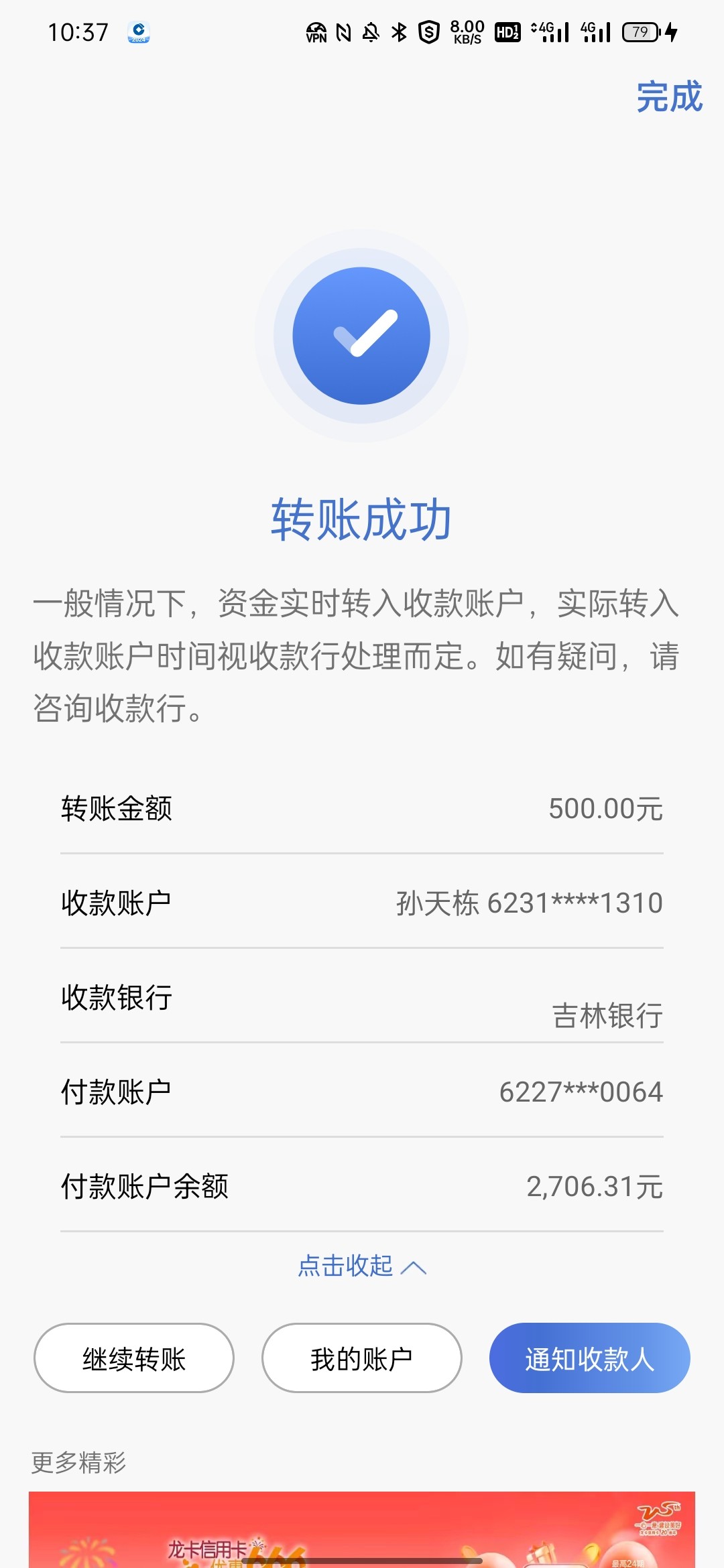
Task: Collapse details via 点击收起
Action: pos(362,1266)
